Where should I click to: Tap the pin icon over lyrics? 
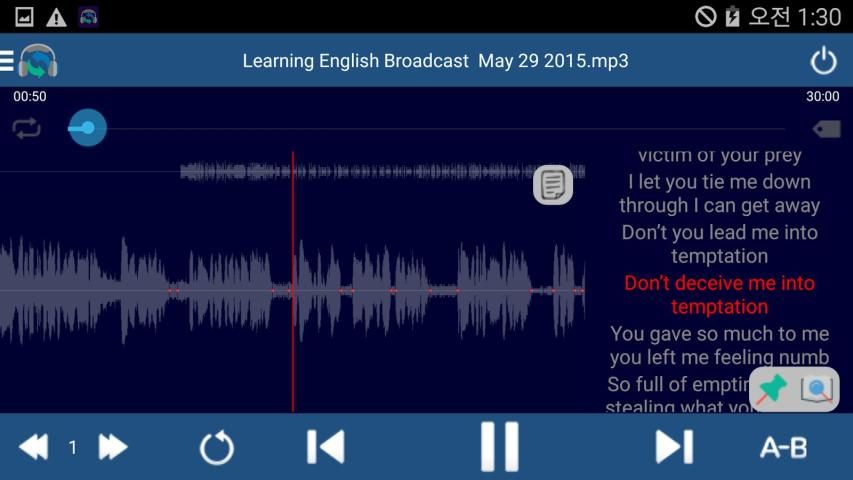coord(772,389)
